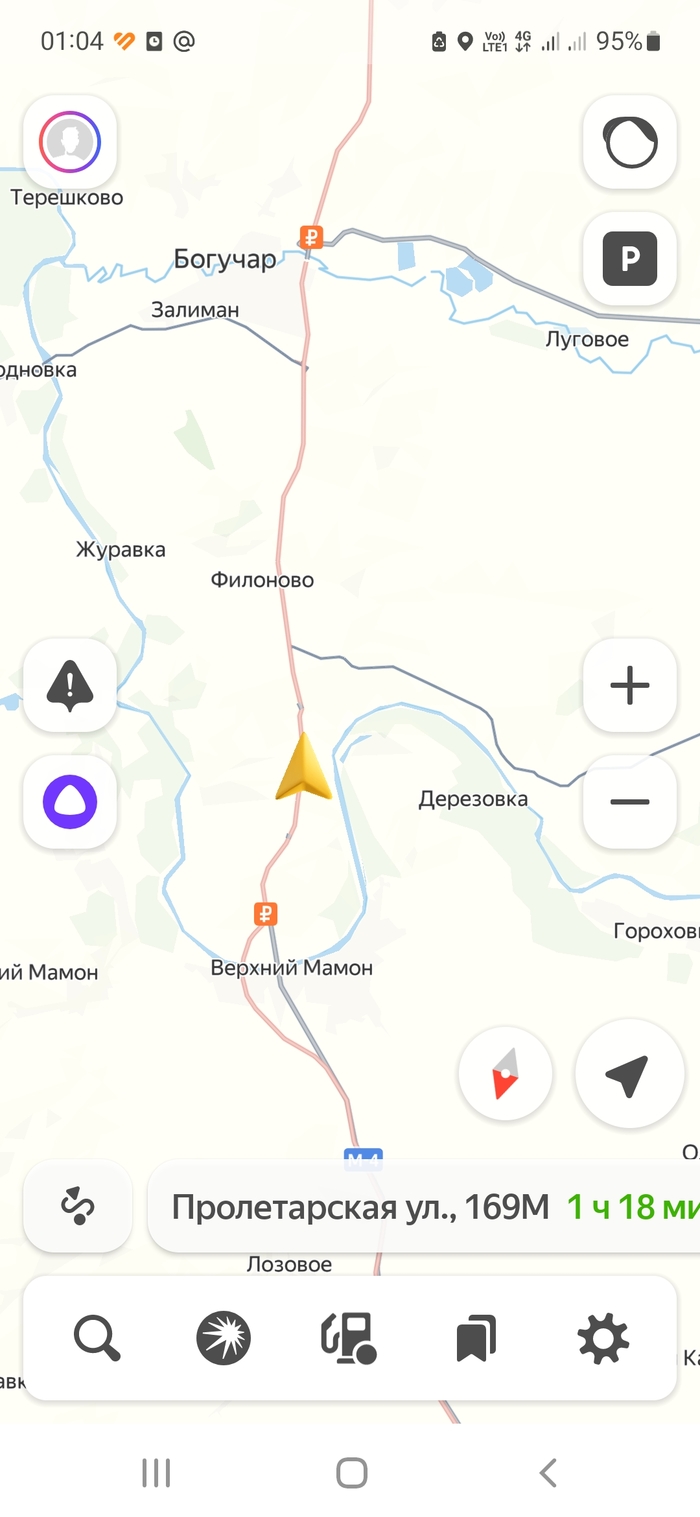This screenshot has width=700, height=1517.
Task: Open the gas stations section
Action: 349,1338
